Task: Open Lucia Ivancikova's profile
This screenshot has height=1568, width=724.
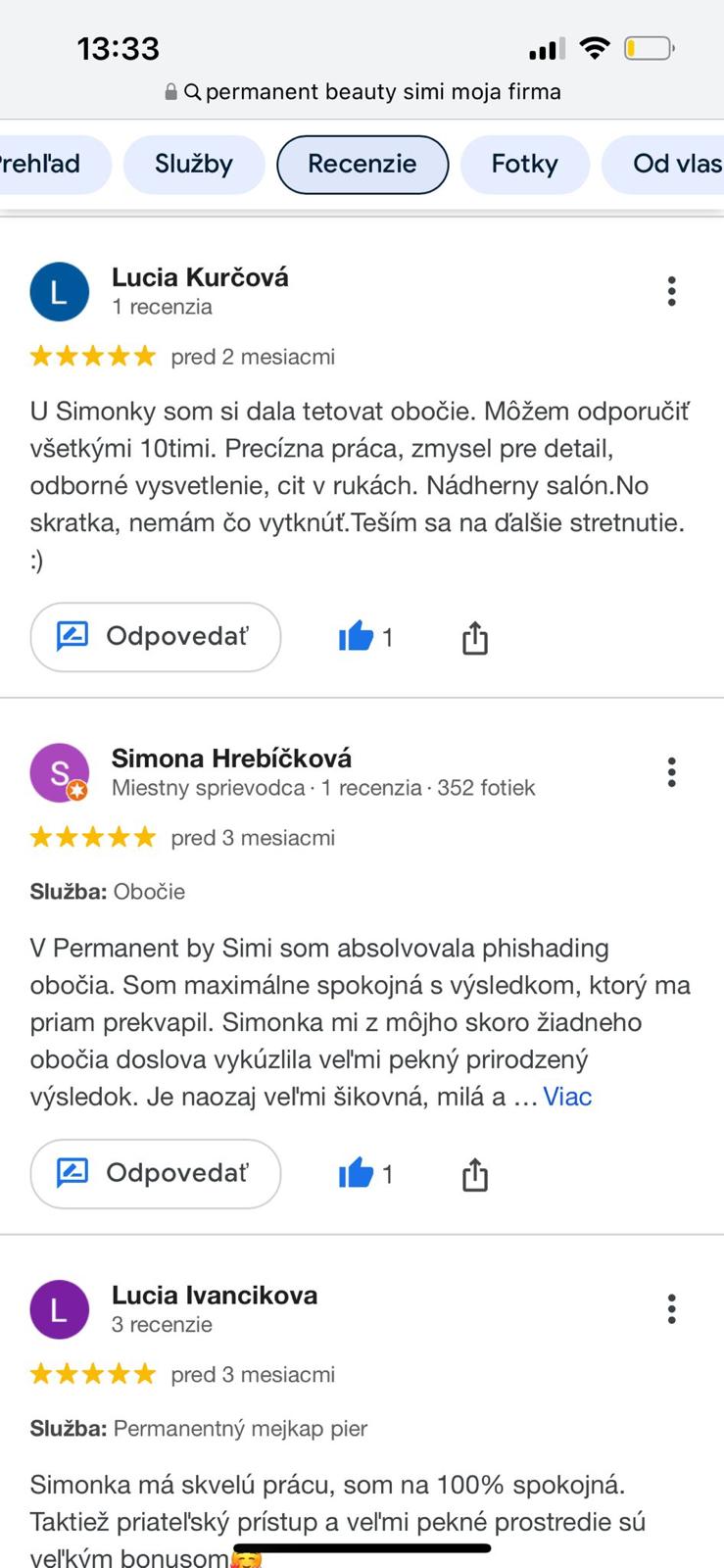Action: [215, 1296]
